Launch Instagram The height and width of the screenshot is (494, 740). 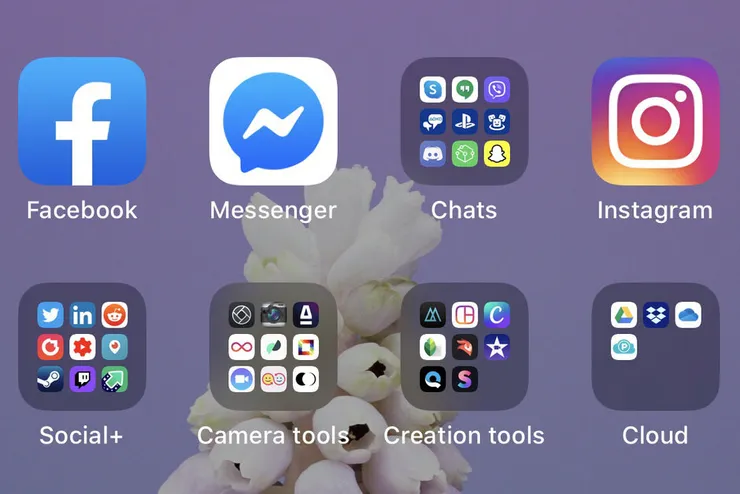pyautogui.click(x=655, y=121)
